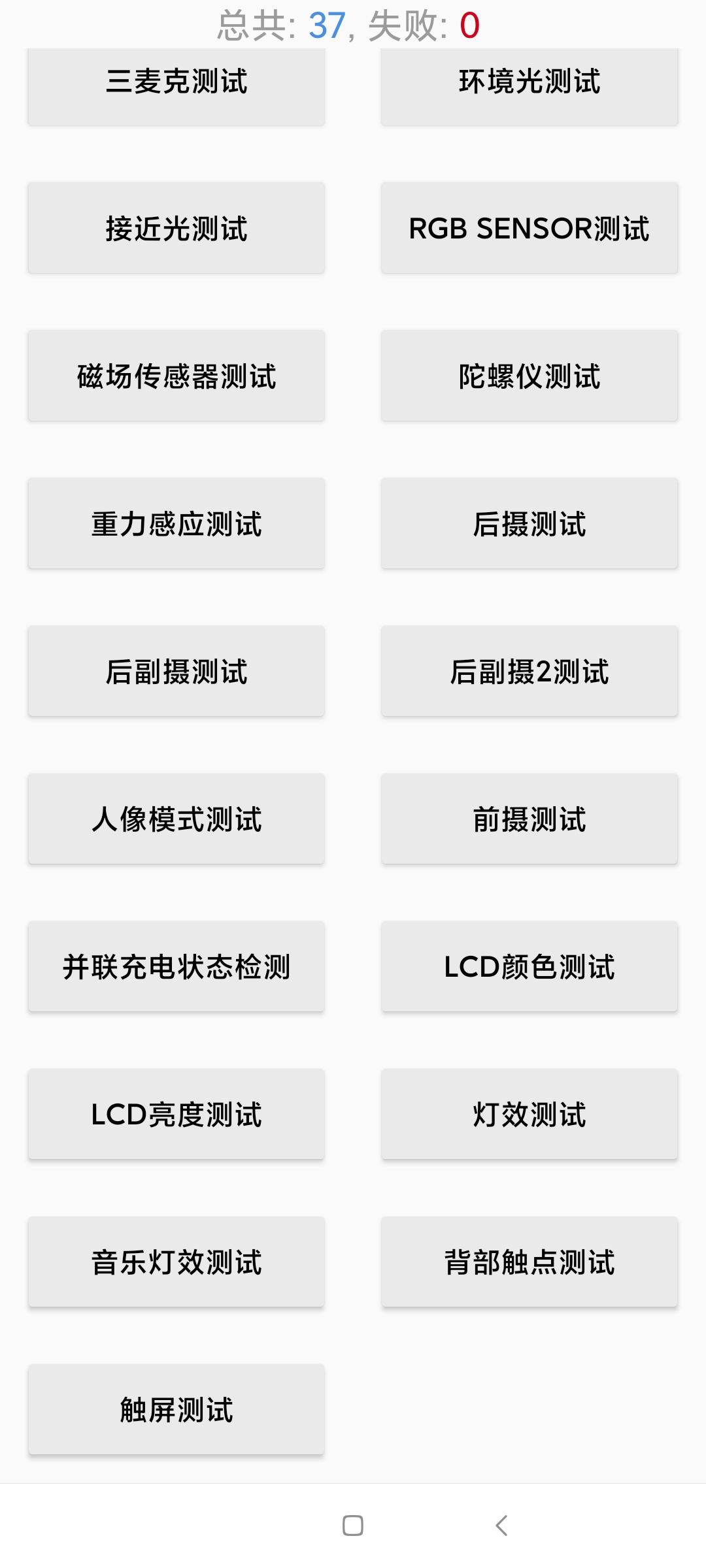This screenshot has width=706, height=1568.
Task: Open 磁场传感器测试
Action: 176,376
